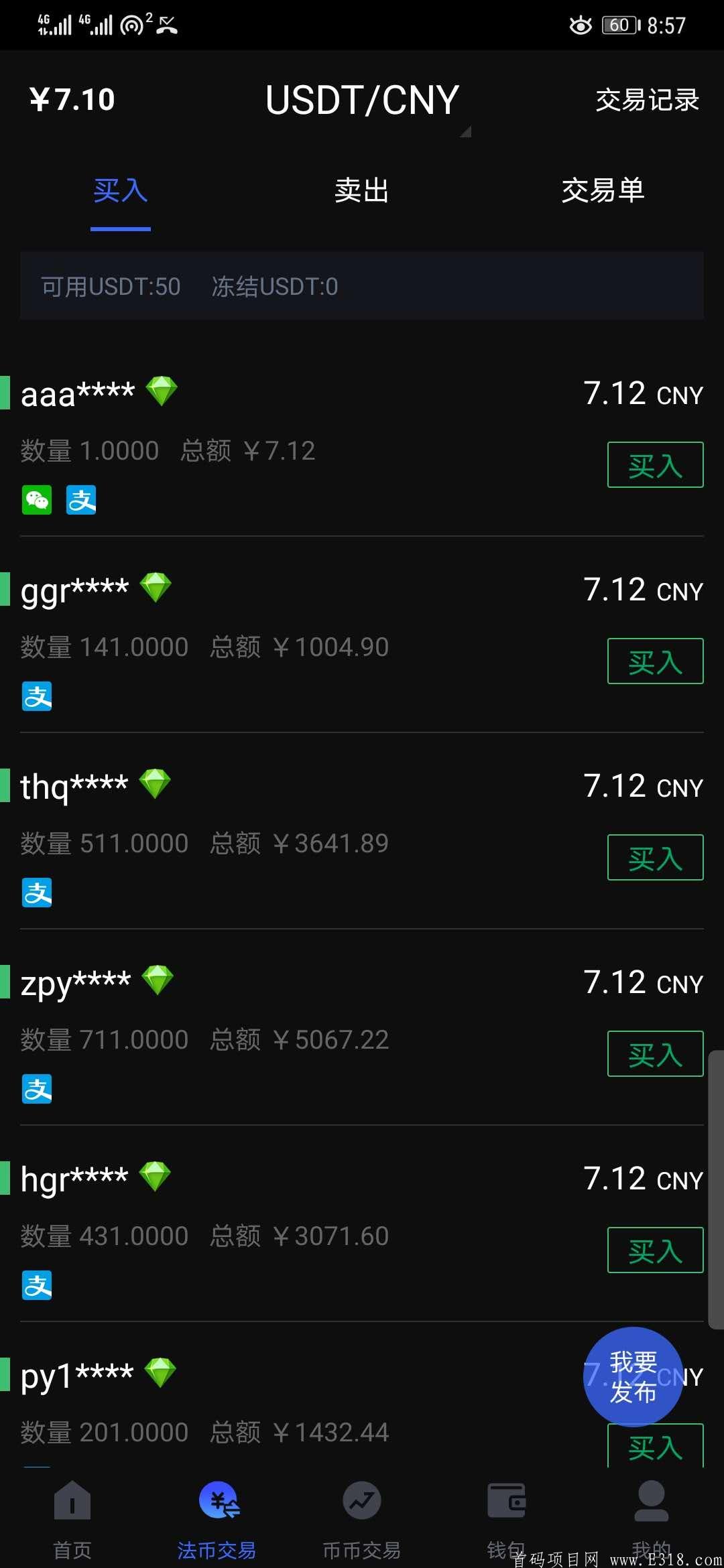
Task: Tap 买入 for seller aaa****
Action: coord(655,465)
